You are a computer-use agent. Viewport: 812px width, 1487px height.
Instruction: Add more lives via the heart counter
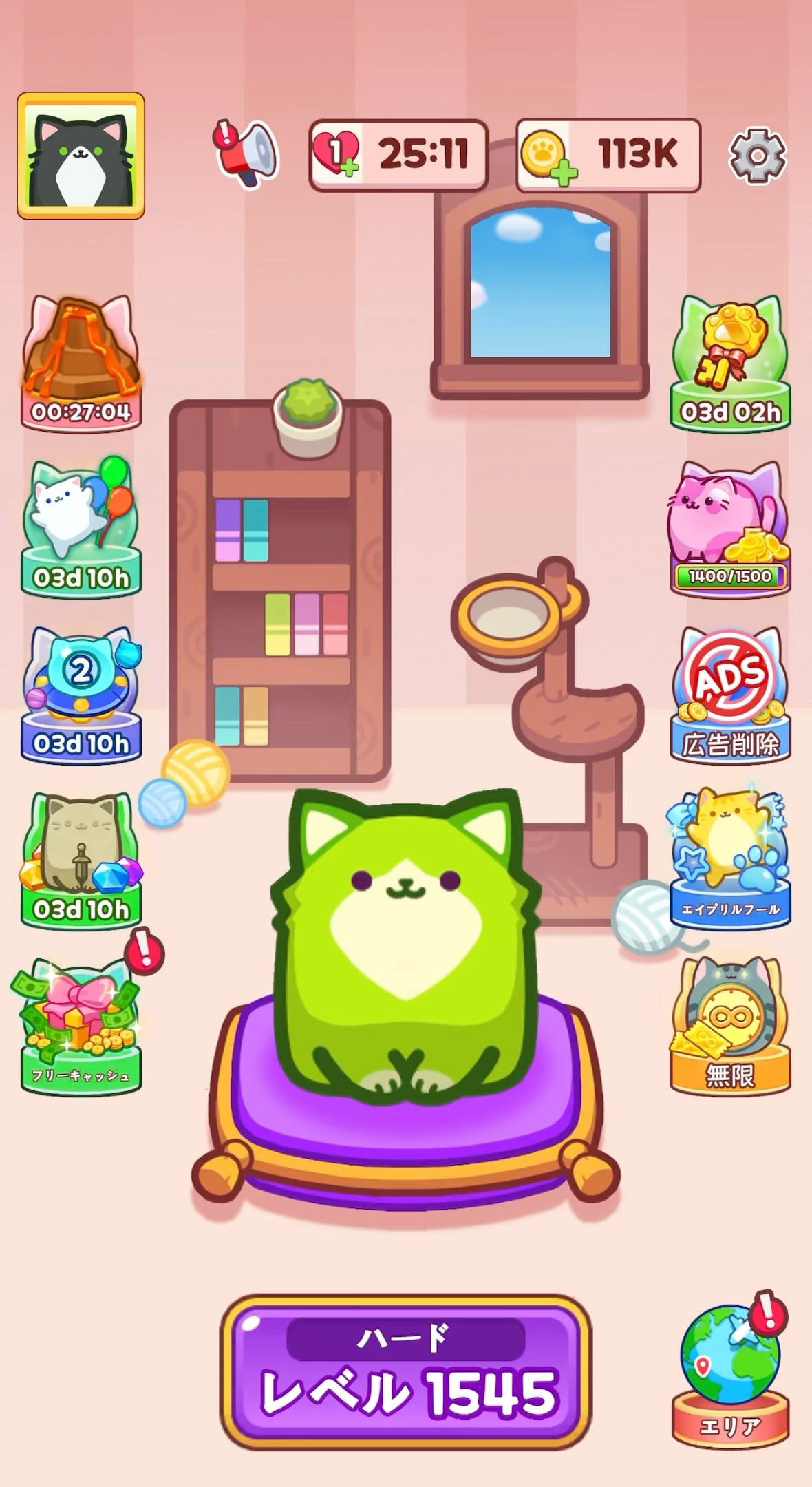tap(399, 154)
